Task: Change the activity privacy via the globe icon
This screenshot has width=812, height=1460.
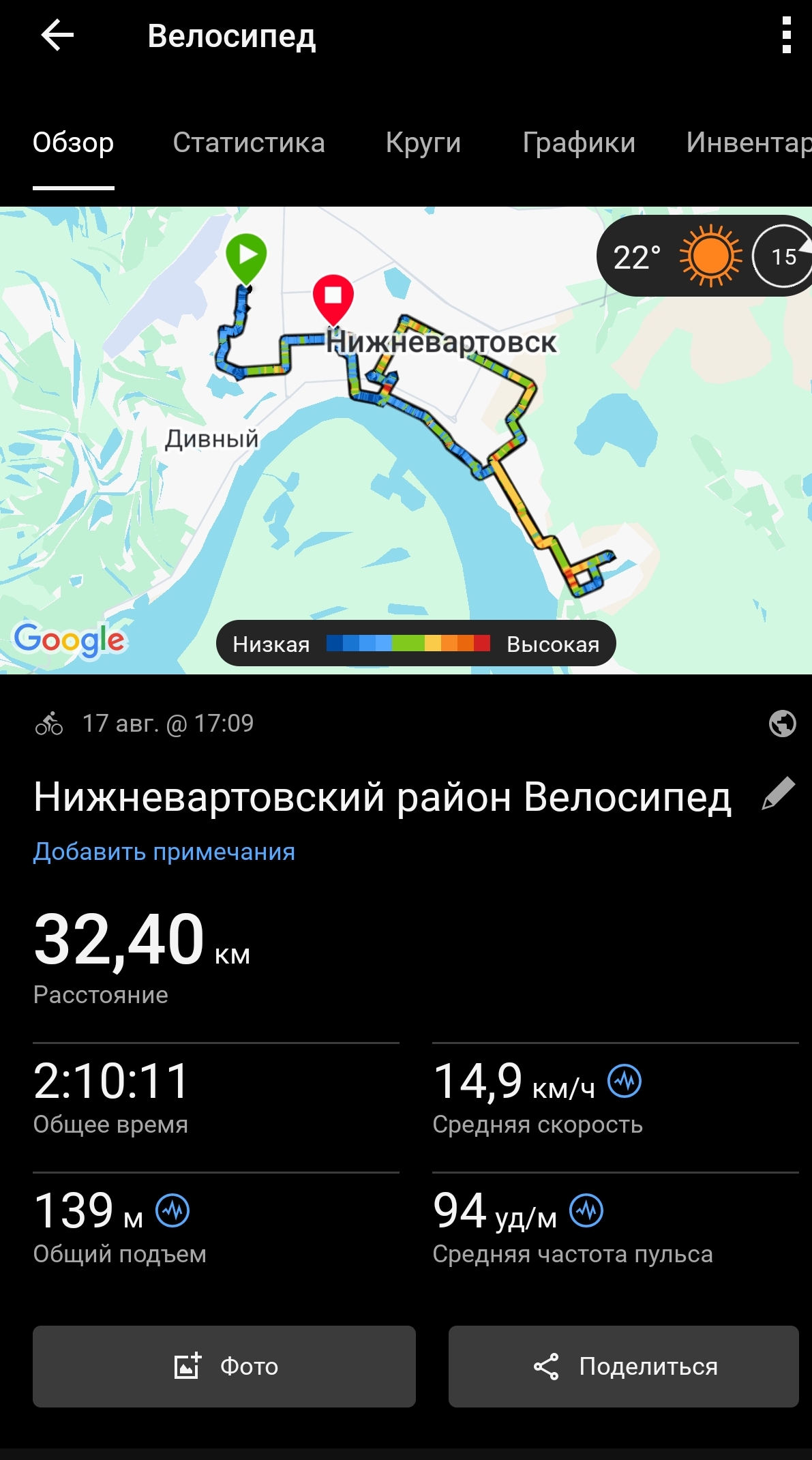Action: click(x=783, y=724)
